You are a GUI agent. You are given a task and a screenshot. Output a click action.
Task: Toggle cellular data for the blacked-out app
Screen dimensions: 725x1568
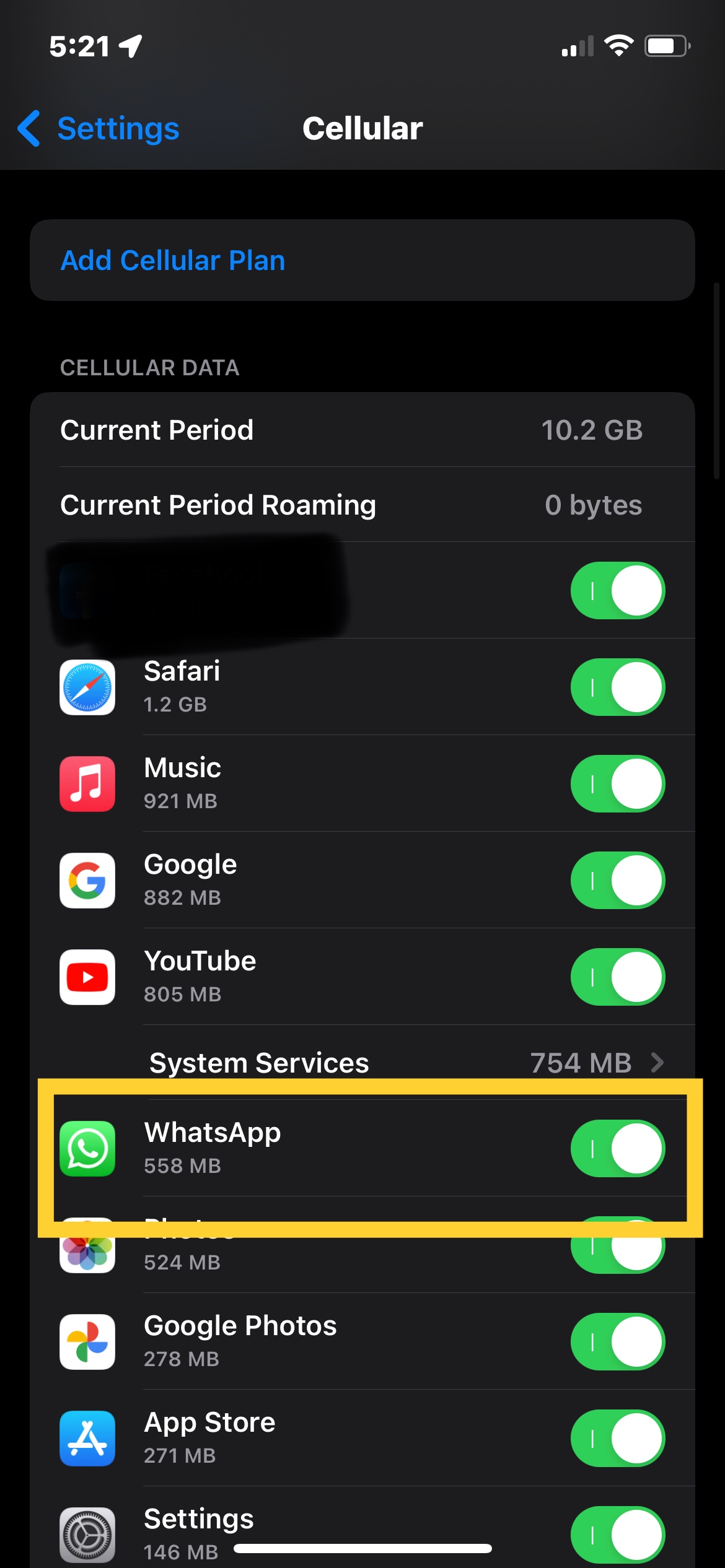tap(617, 590)
